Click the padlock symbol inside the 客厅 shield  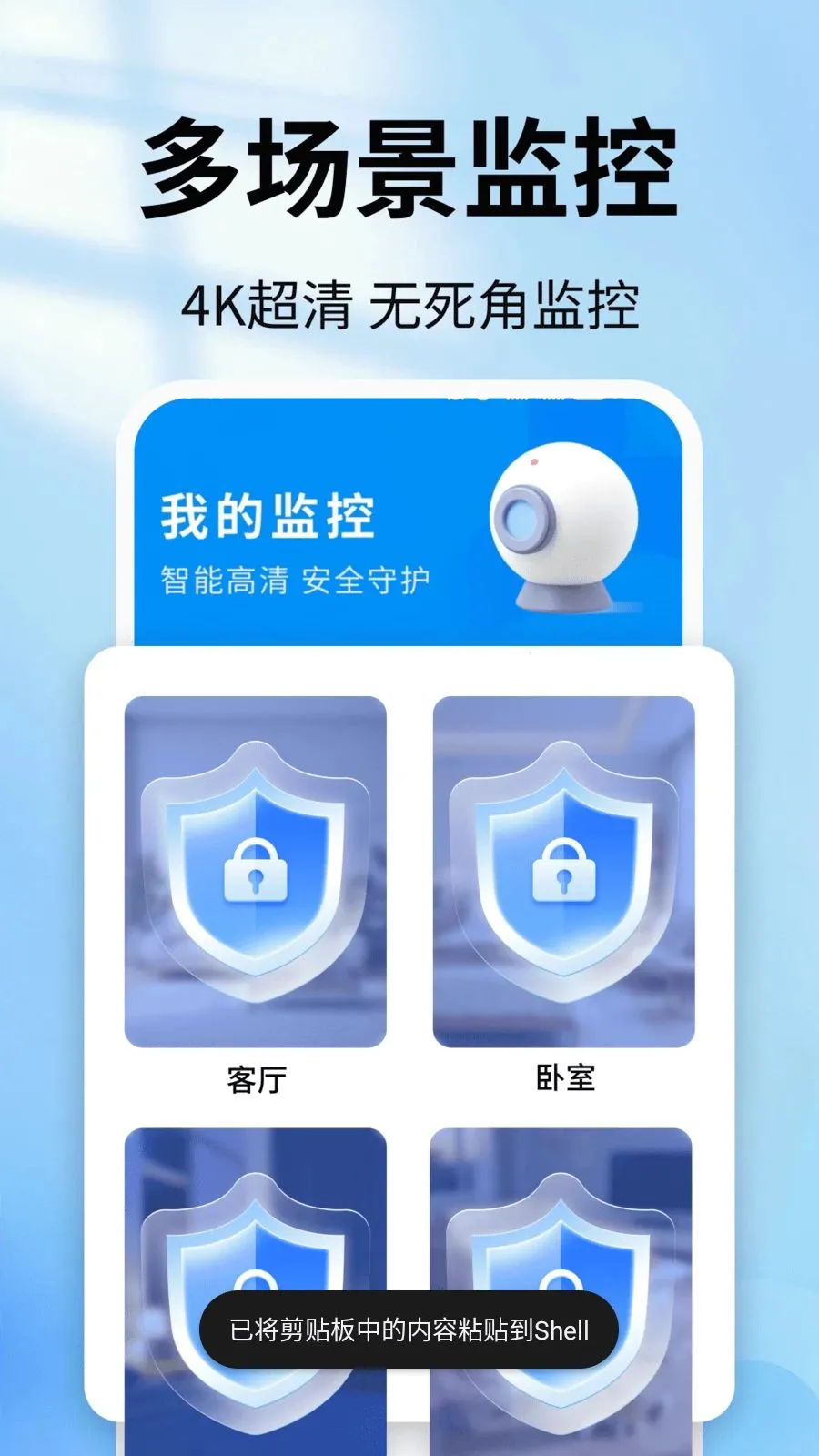point(256,874)
